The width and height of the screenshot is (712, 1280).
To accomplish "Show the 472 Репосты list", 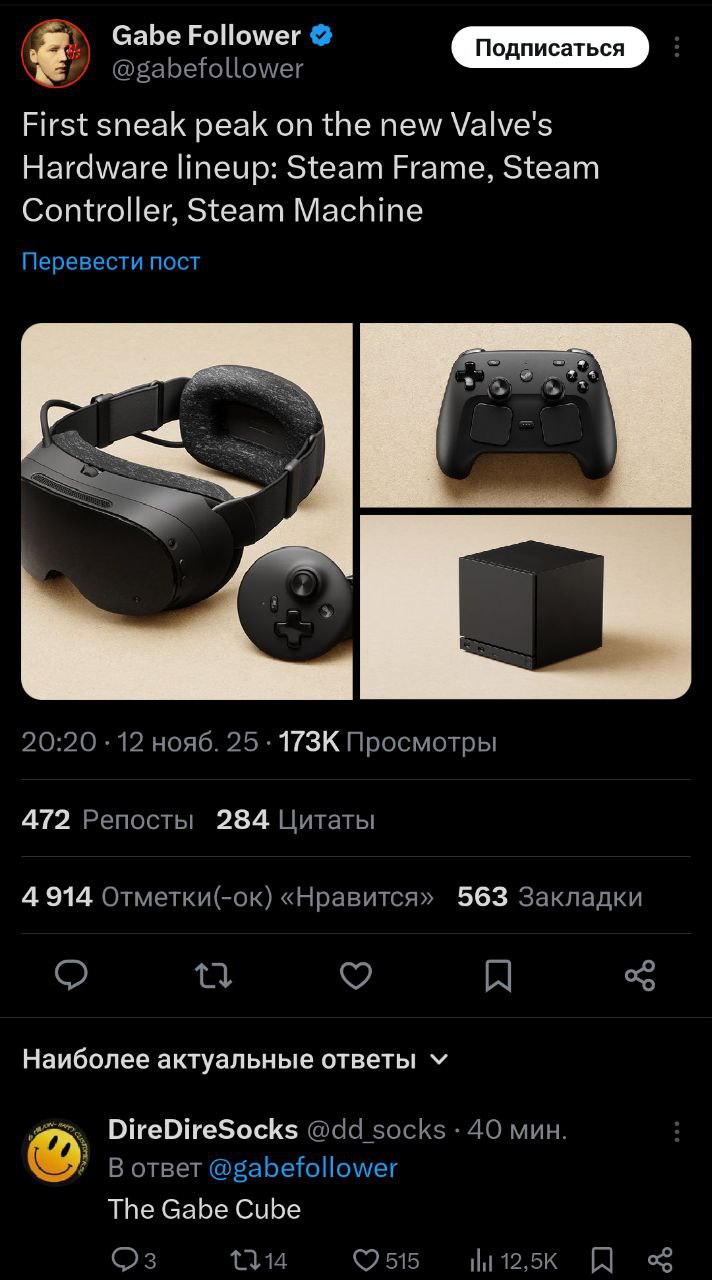I will [x=108, y=820].
